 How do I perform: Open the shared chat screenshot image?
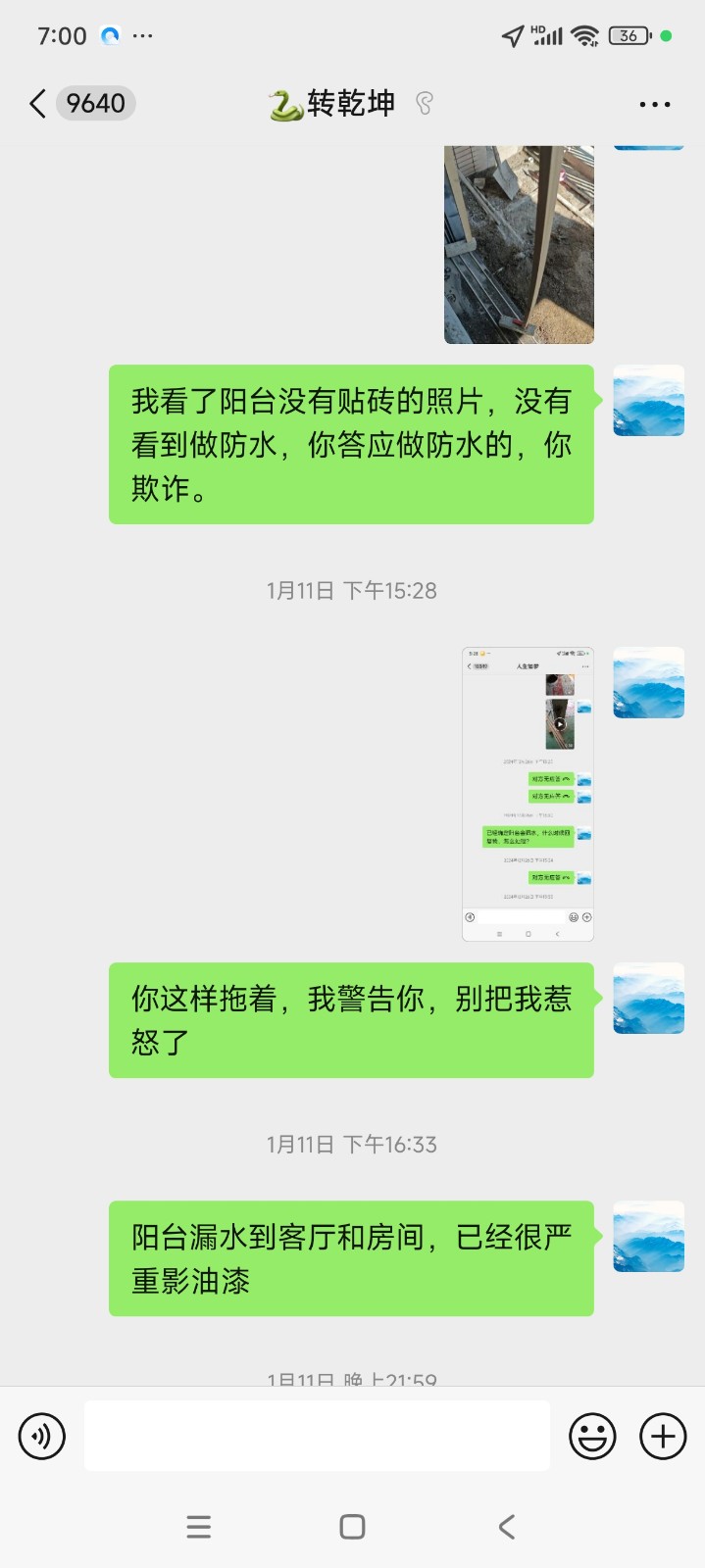pyautogui.click(x=528, y=794)
